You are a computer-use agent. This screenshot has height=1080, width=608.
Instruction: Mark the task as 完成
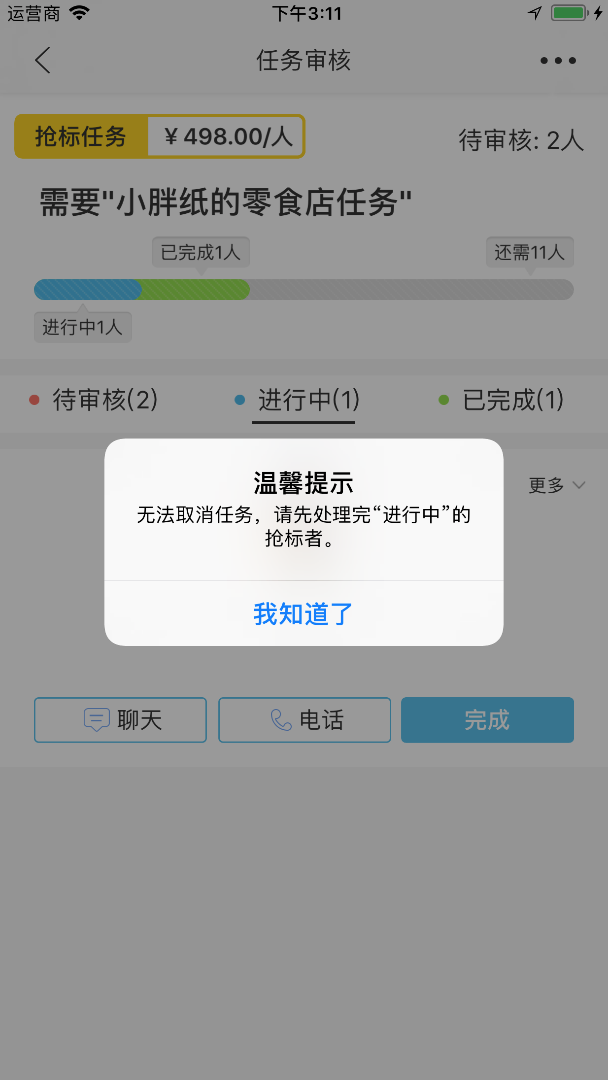(488, 720)
